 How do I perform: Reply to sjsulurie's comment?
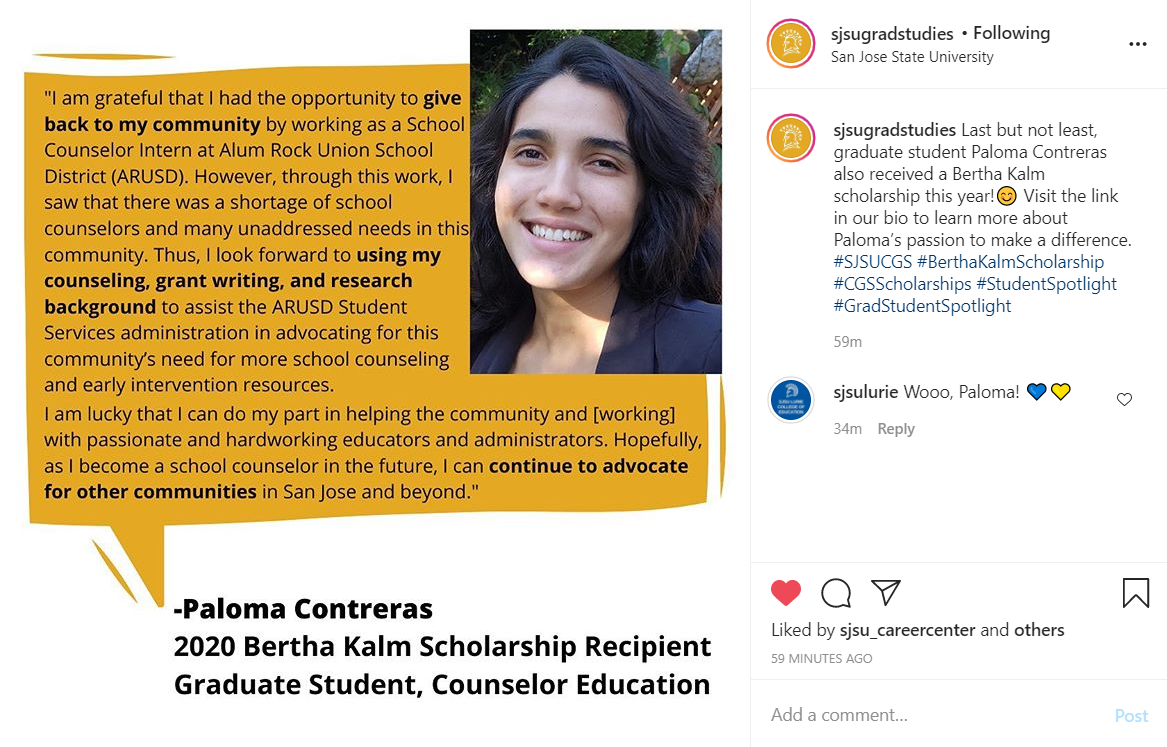click(896, 429)
